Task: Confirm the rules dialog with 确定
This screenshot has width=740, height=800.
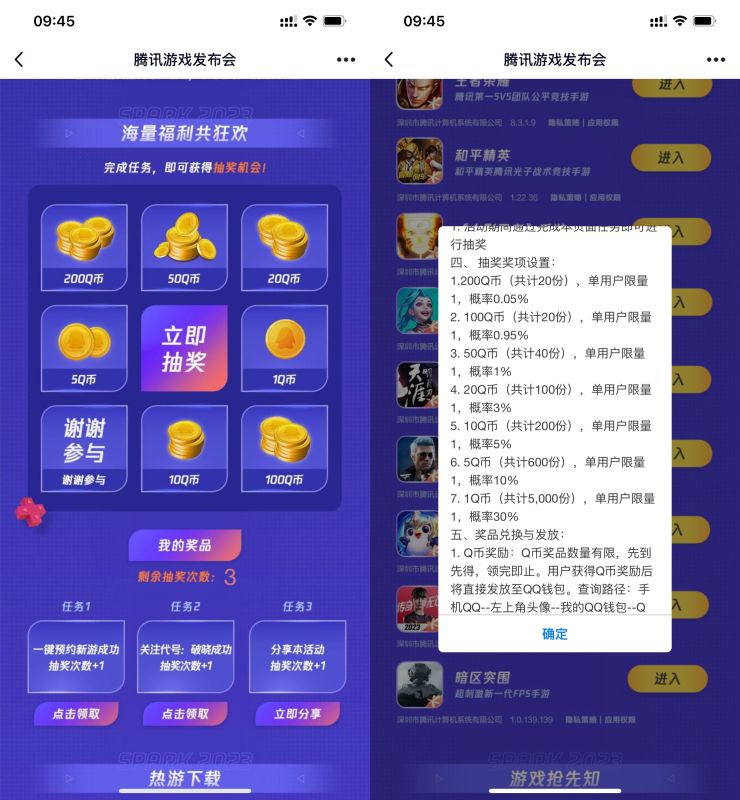Action: pyautogui.click(x=554, y=634)
